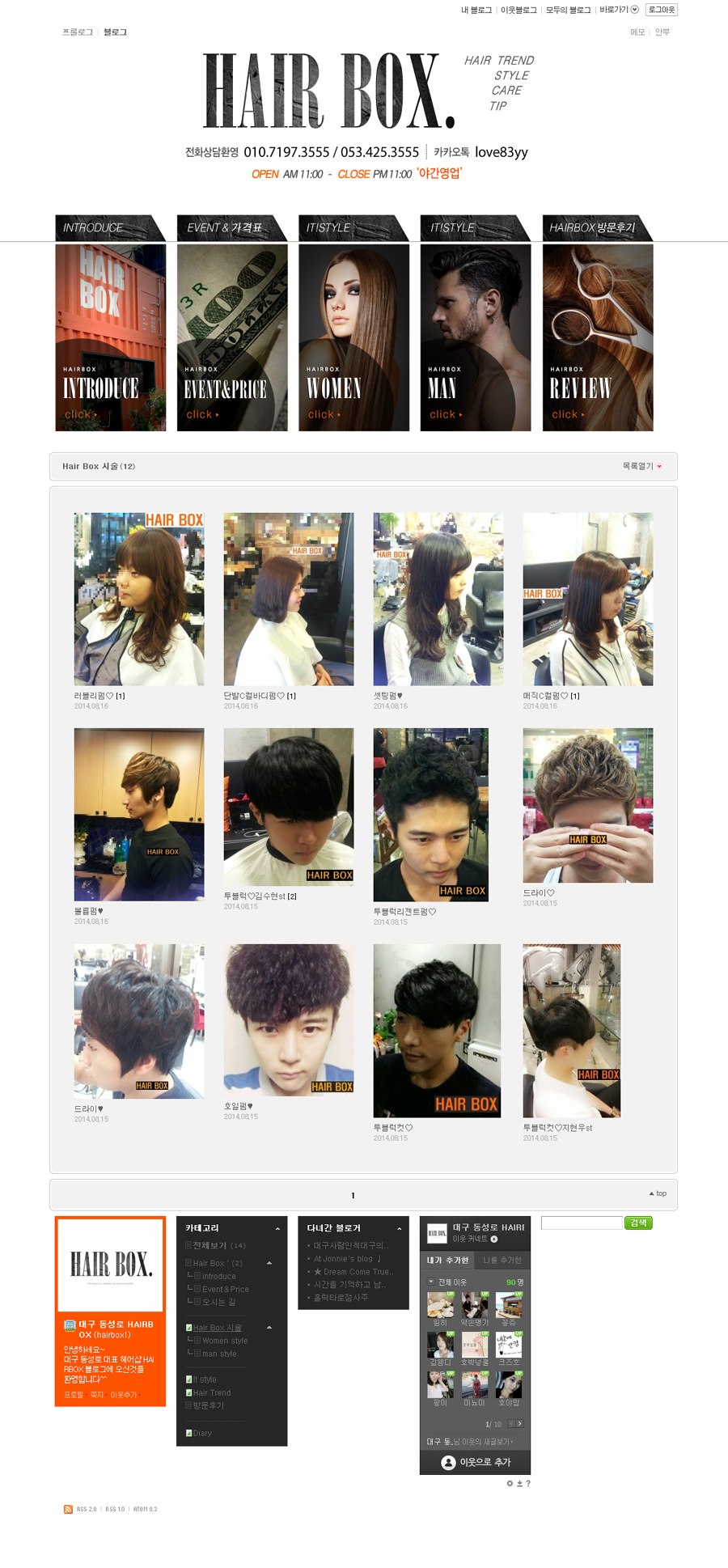Open the 볼륨펌 post thumbnail
728x1568 pixels.
point(139,814)
